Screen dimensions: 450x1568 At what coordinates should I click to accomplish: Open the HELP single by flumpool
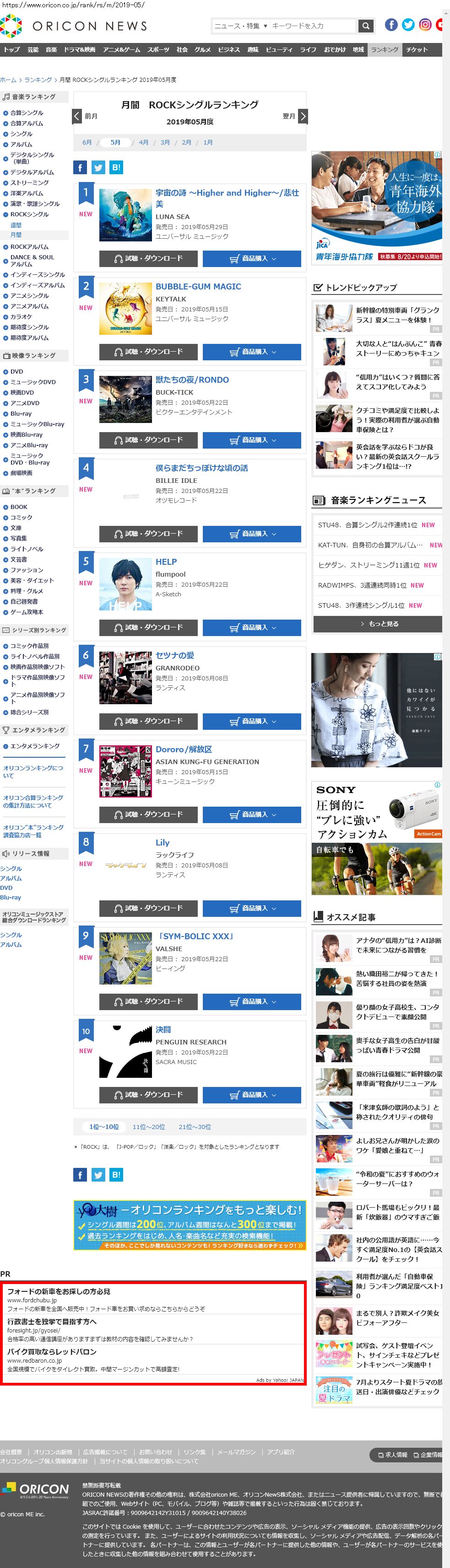pyautogui.click(x=166, y=562)
